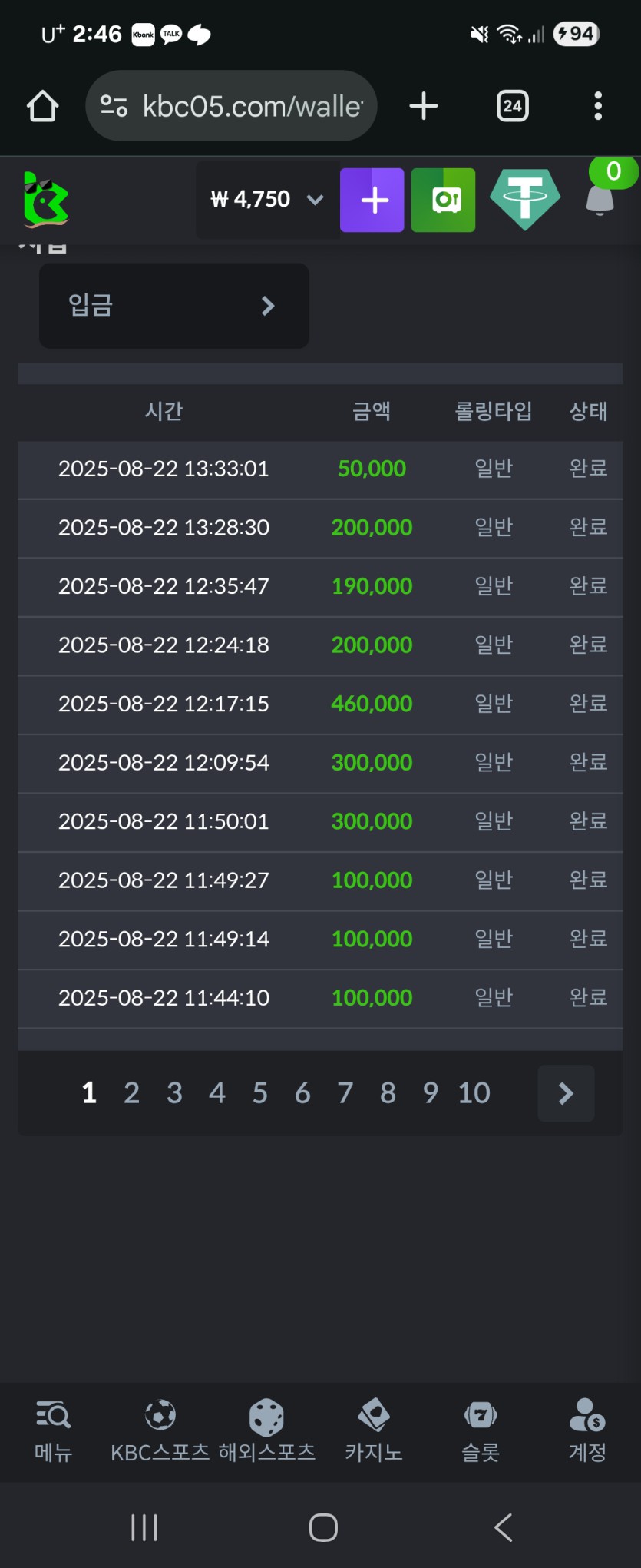Go back using system back button

(x=504, y=1527)
